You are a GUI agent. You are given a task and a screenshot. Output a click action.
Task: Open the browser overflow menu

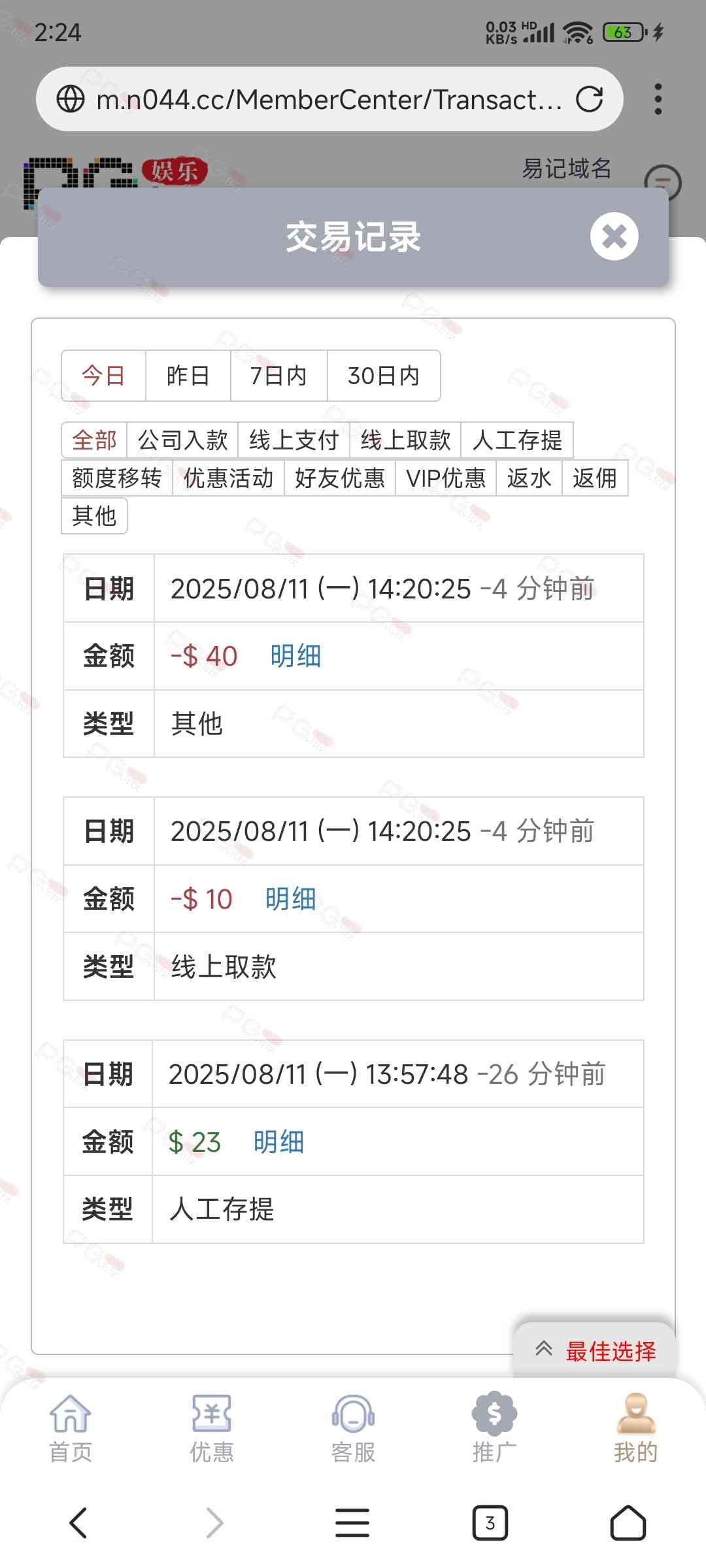(x=658, y=99)
